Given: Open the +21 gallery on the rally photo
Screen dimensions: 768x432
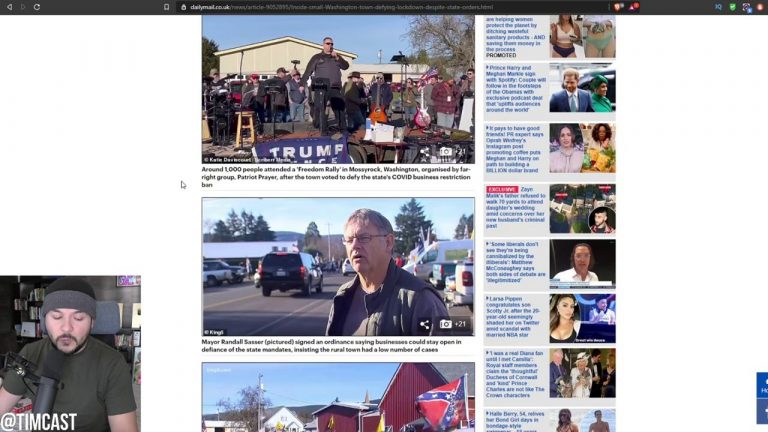Looking at the screenshot, I should point(453,152).
